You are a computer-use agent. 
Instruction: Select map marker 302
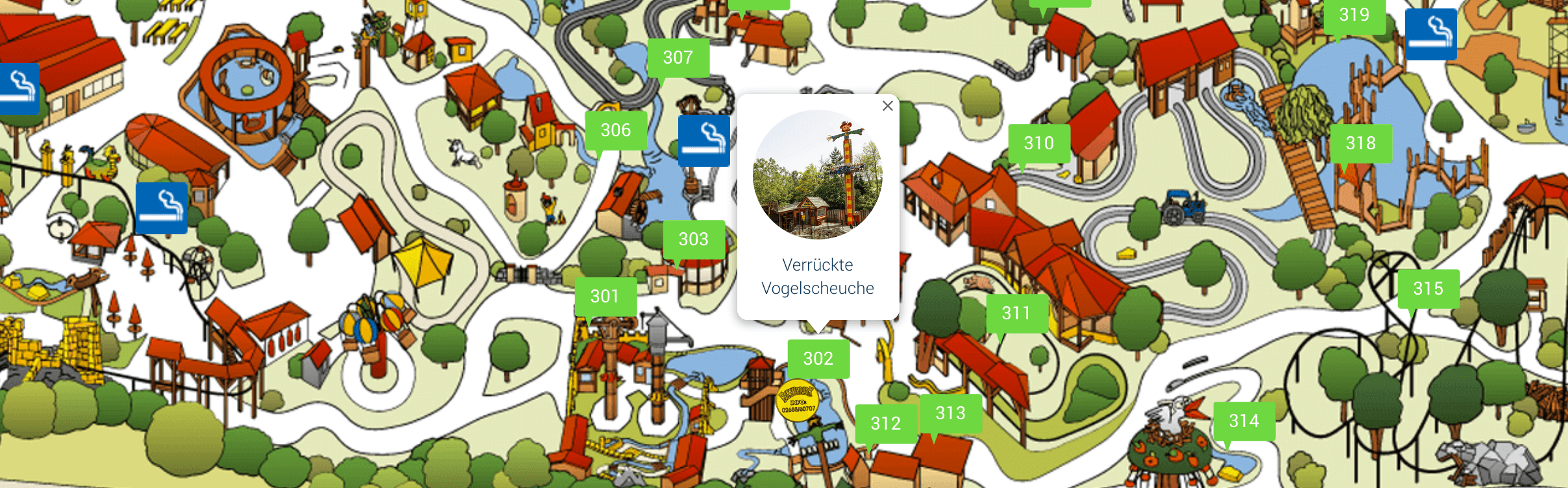(818, 359)
